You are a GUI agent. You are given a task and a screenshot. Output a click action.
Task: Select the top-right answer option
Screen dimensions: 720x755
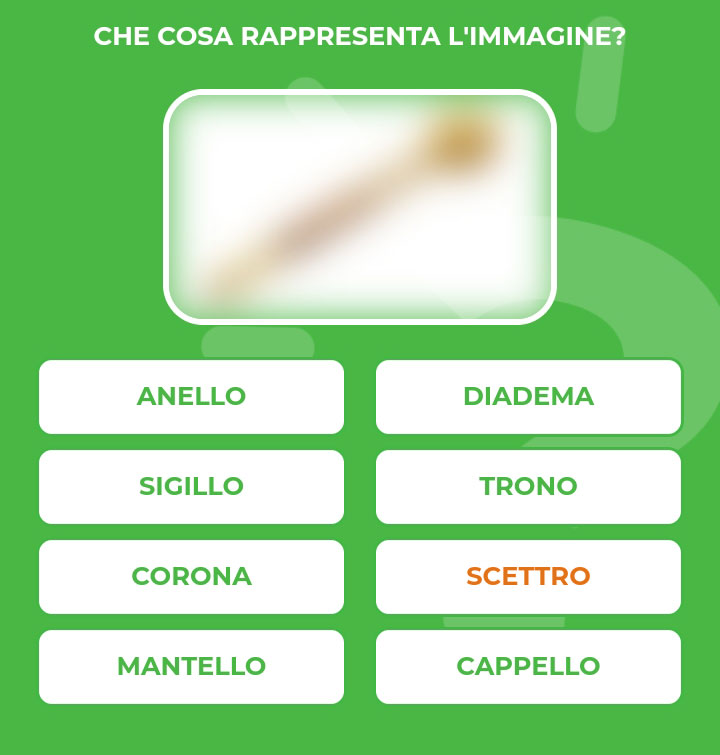coord(528,397)
